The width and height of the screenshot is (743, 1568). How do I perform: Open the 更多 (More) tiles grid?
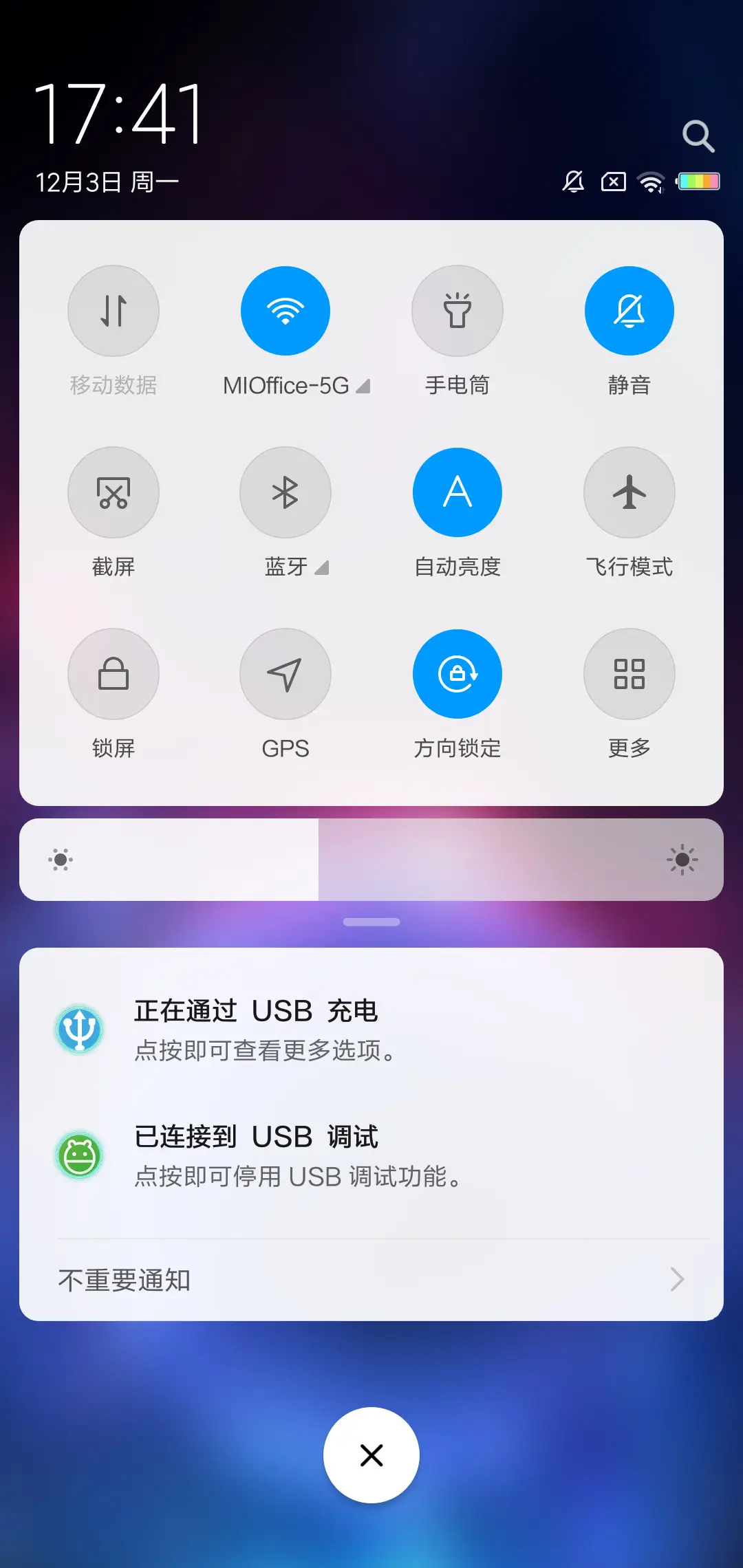click(629, 674)
